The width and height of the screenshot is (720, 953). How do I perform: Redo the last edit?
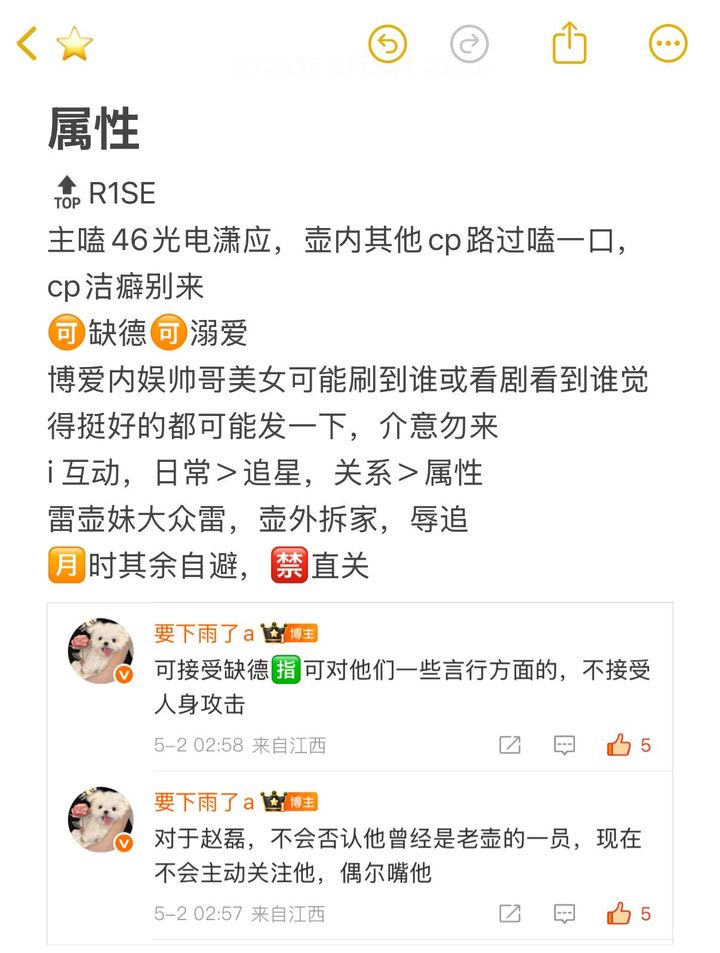click(x=469, y=44)
